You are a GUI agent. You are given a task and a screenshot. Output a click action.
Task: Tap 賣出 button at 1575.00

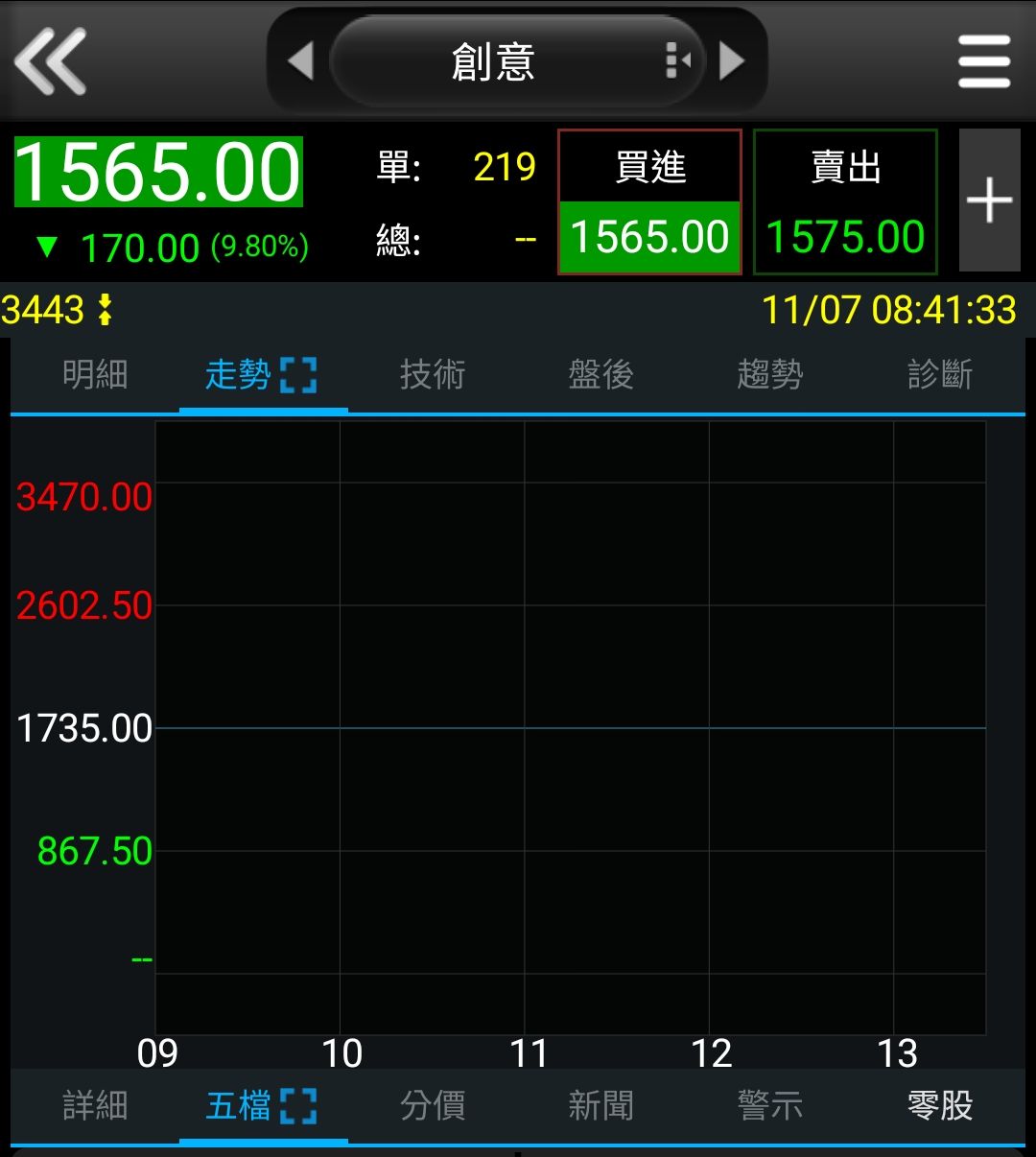tap(845, 202)
